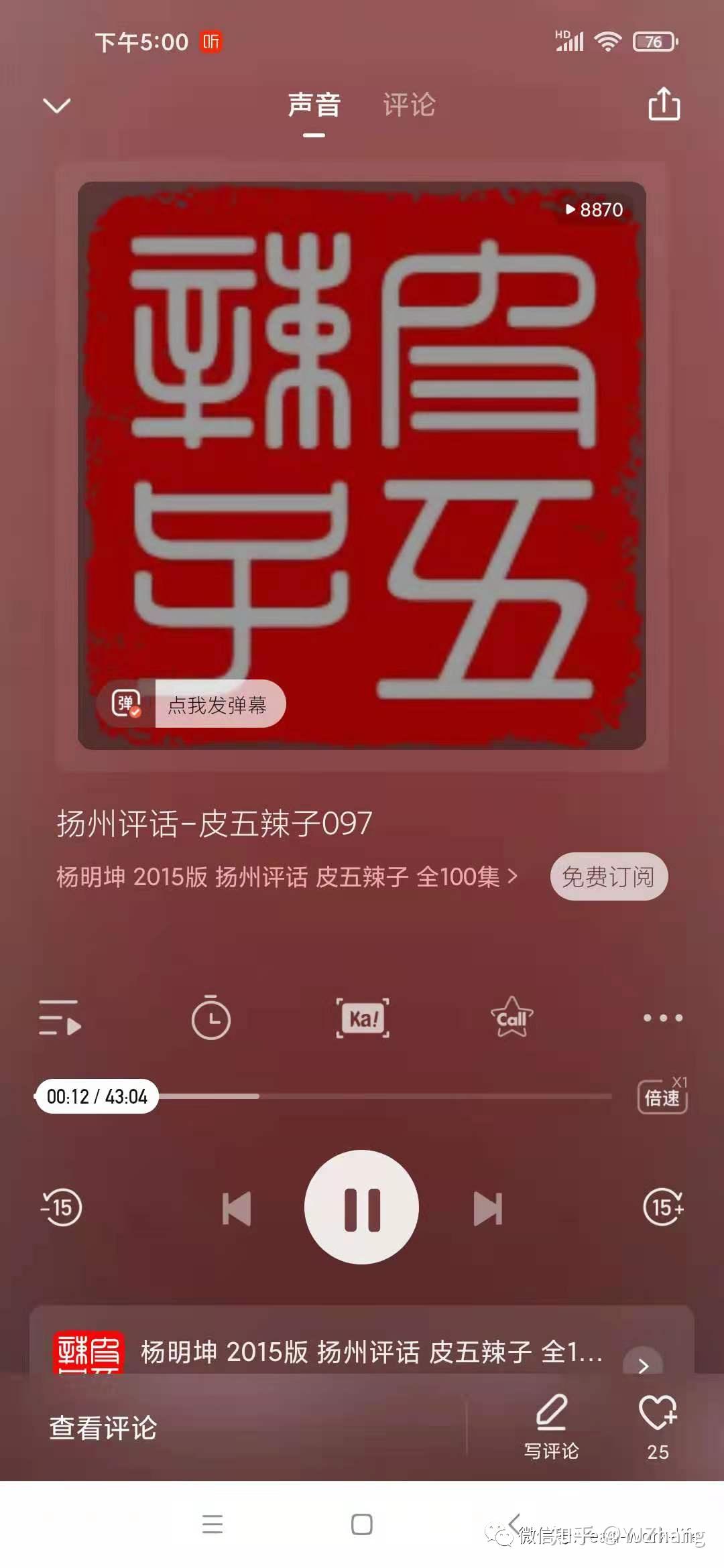Tap the danmaku bubble icon on the cover

125,703
